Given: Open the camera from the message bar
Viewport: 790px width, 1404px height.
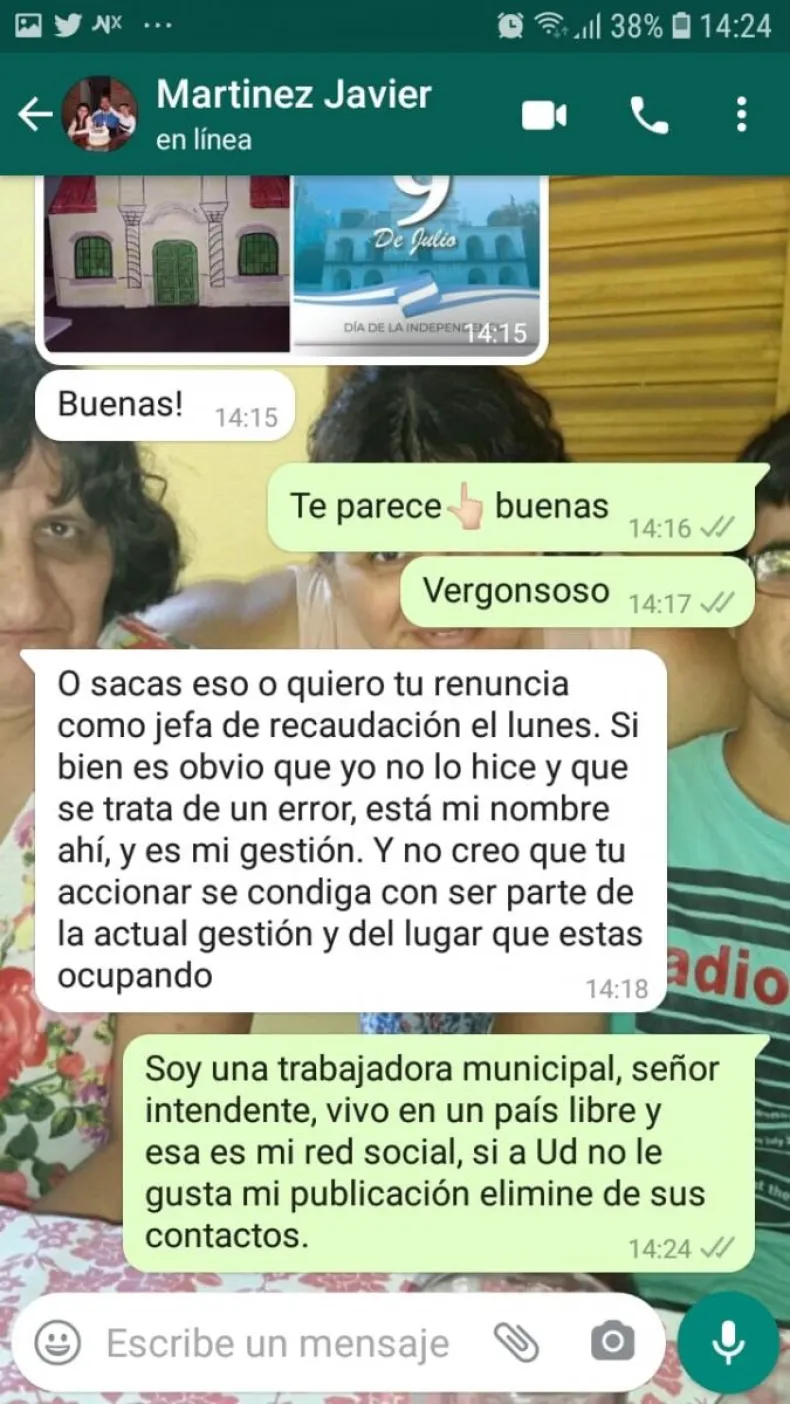Looking at the screenshot, I should point(612,1342).
